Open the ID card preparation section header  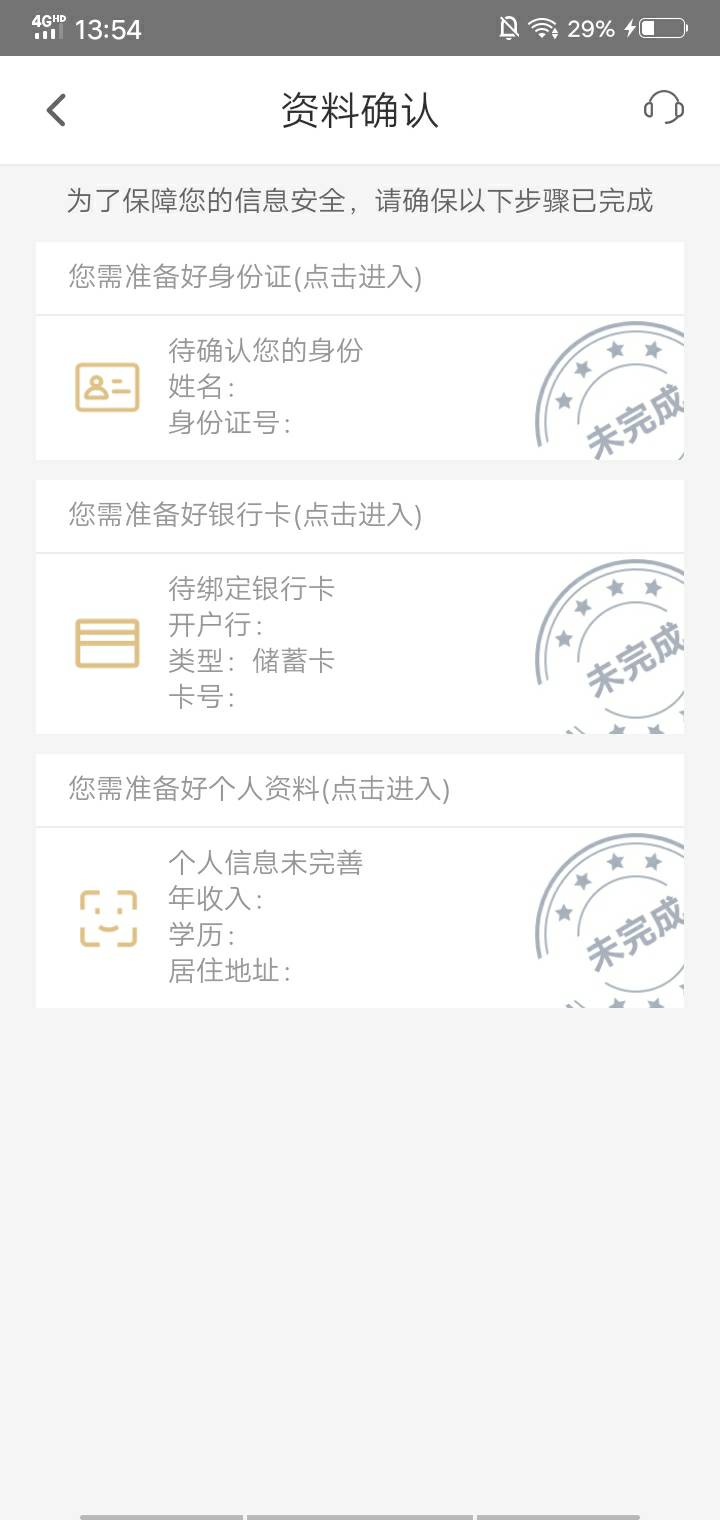click(360, 278)
